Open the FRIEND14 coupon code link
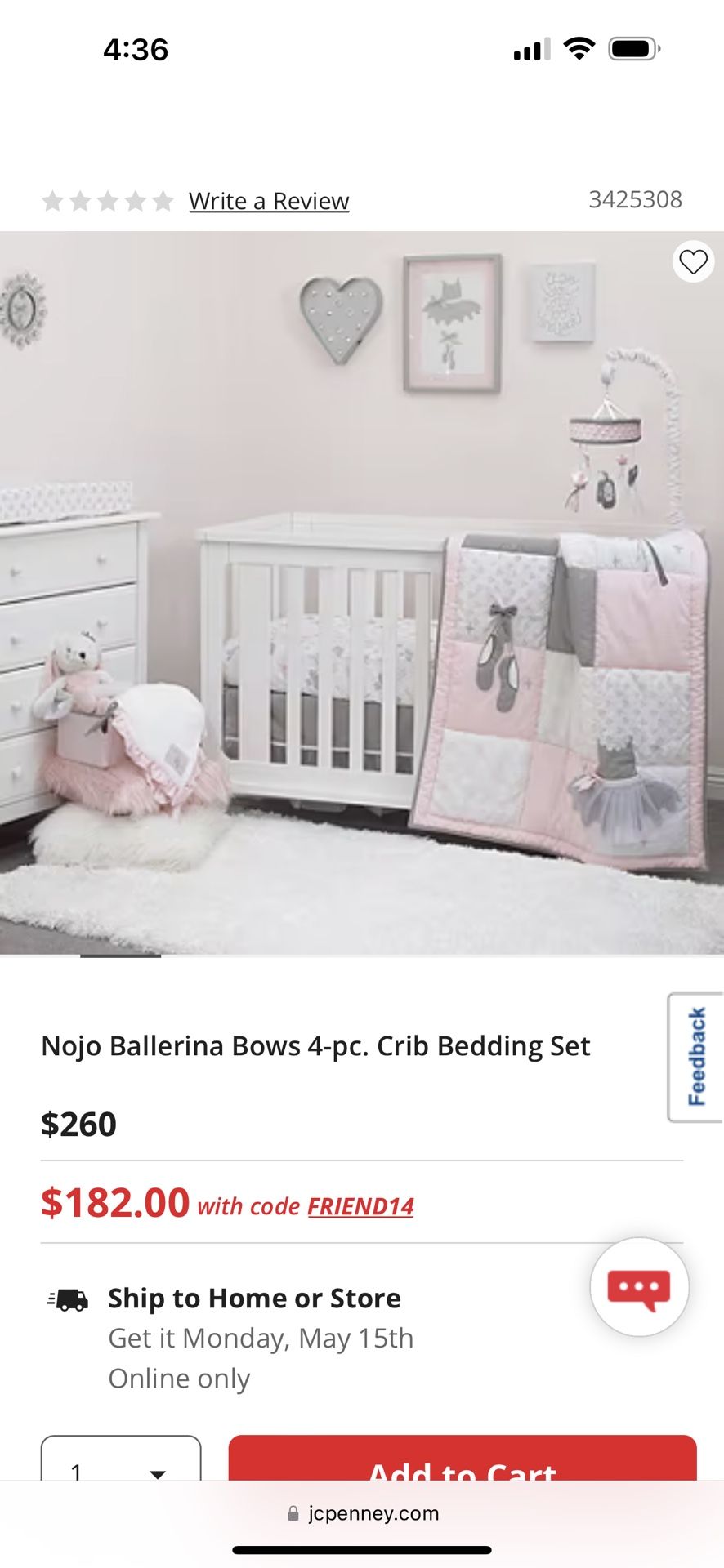This screenshot has width=724, height=1568. [x=360, y=1207]
